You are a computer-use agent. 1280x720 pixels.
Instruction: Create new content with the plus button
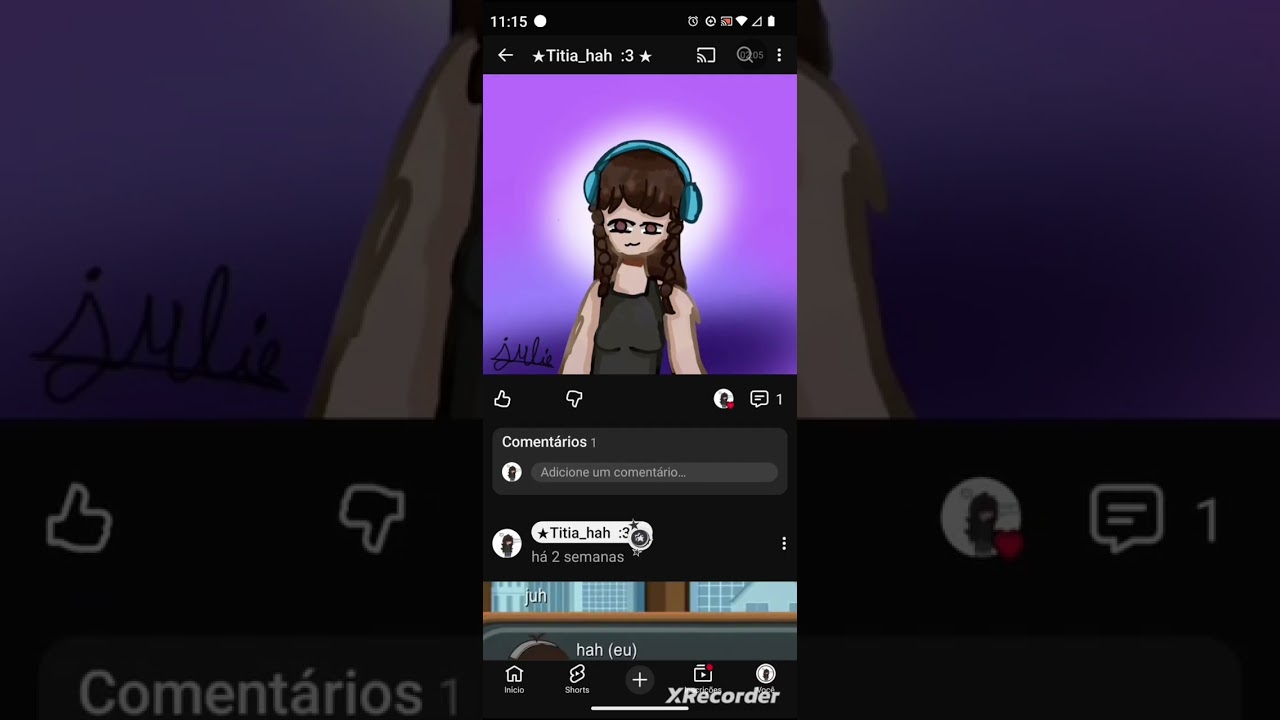point(639,680)
